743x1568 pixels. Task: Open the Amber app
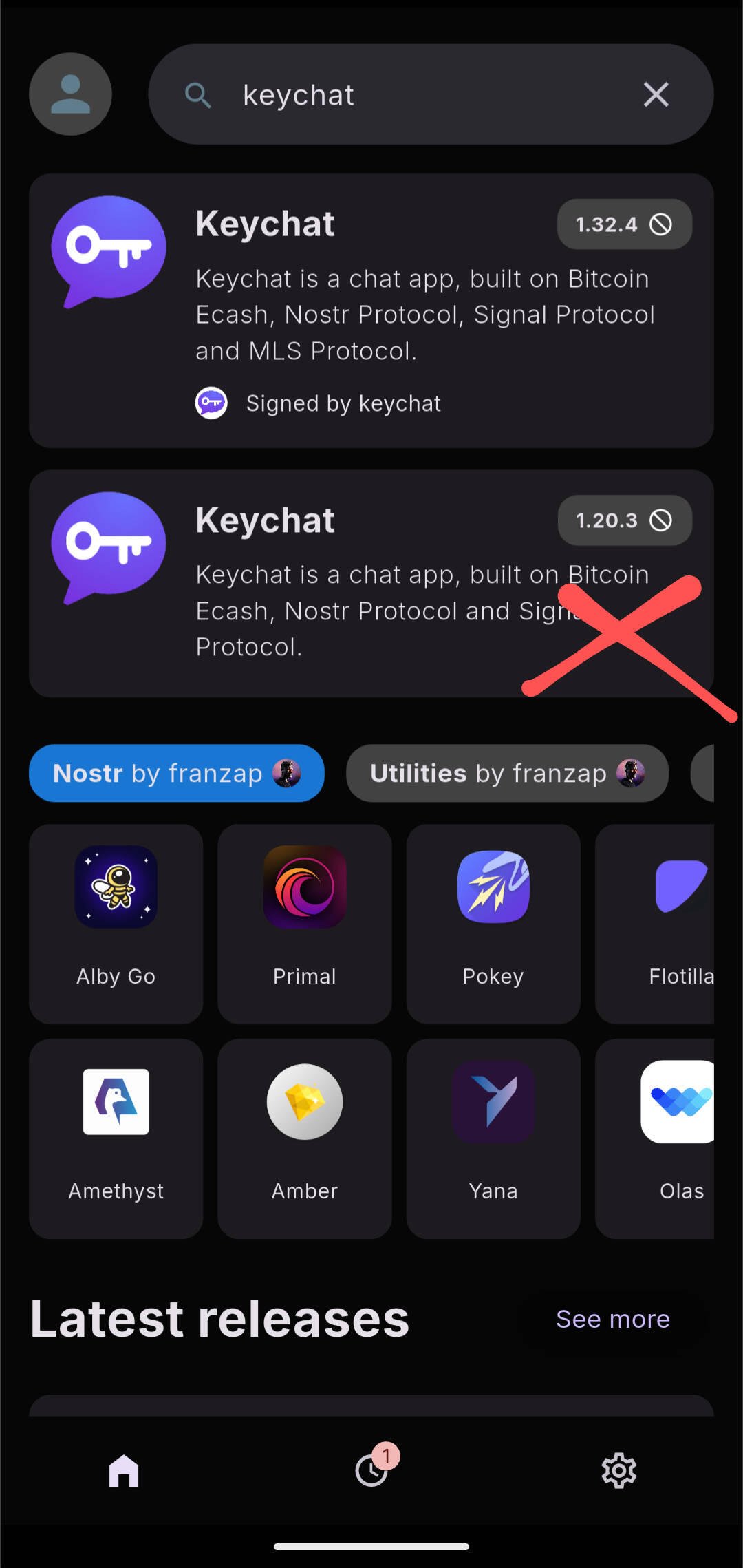[305, 1138]
